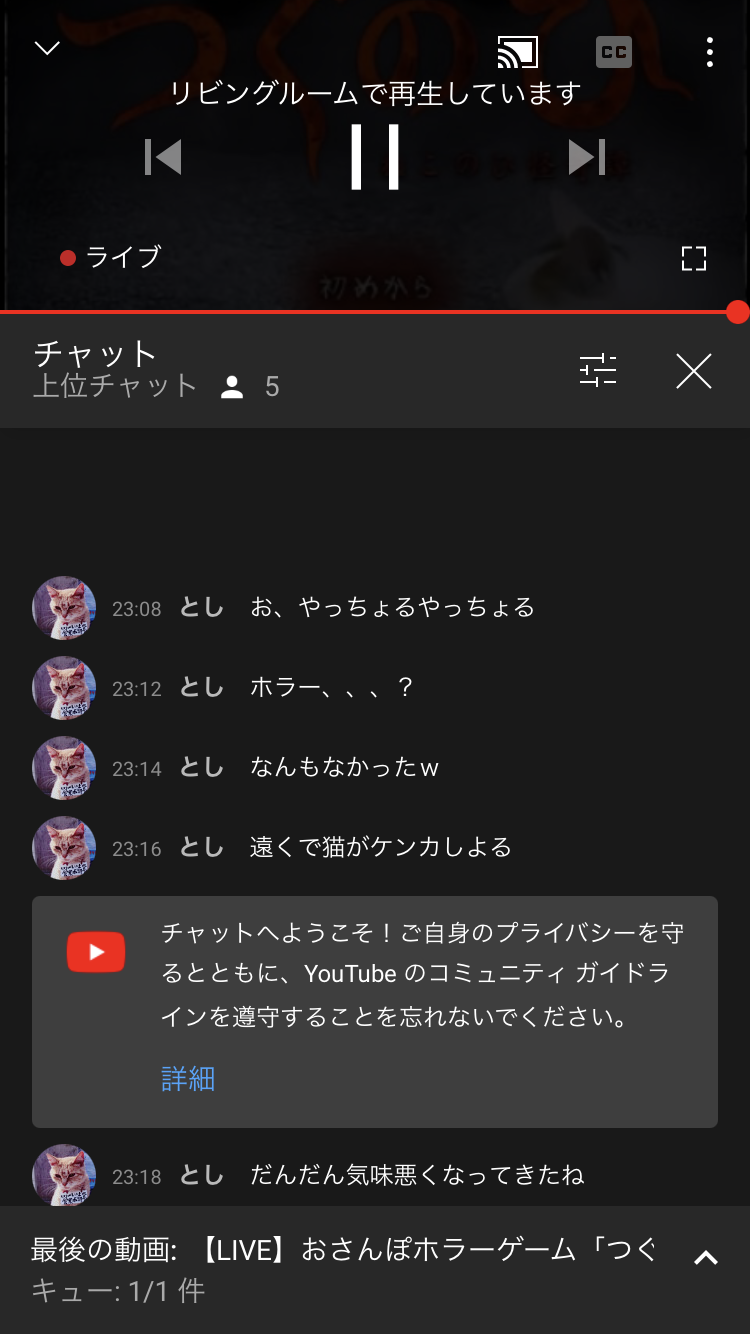Close the chat panel with the X

(x=693, y=370)
